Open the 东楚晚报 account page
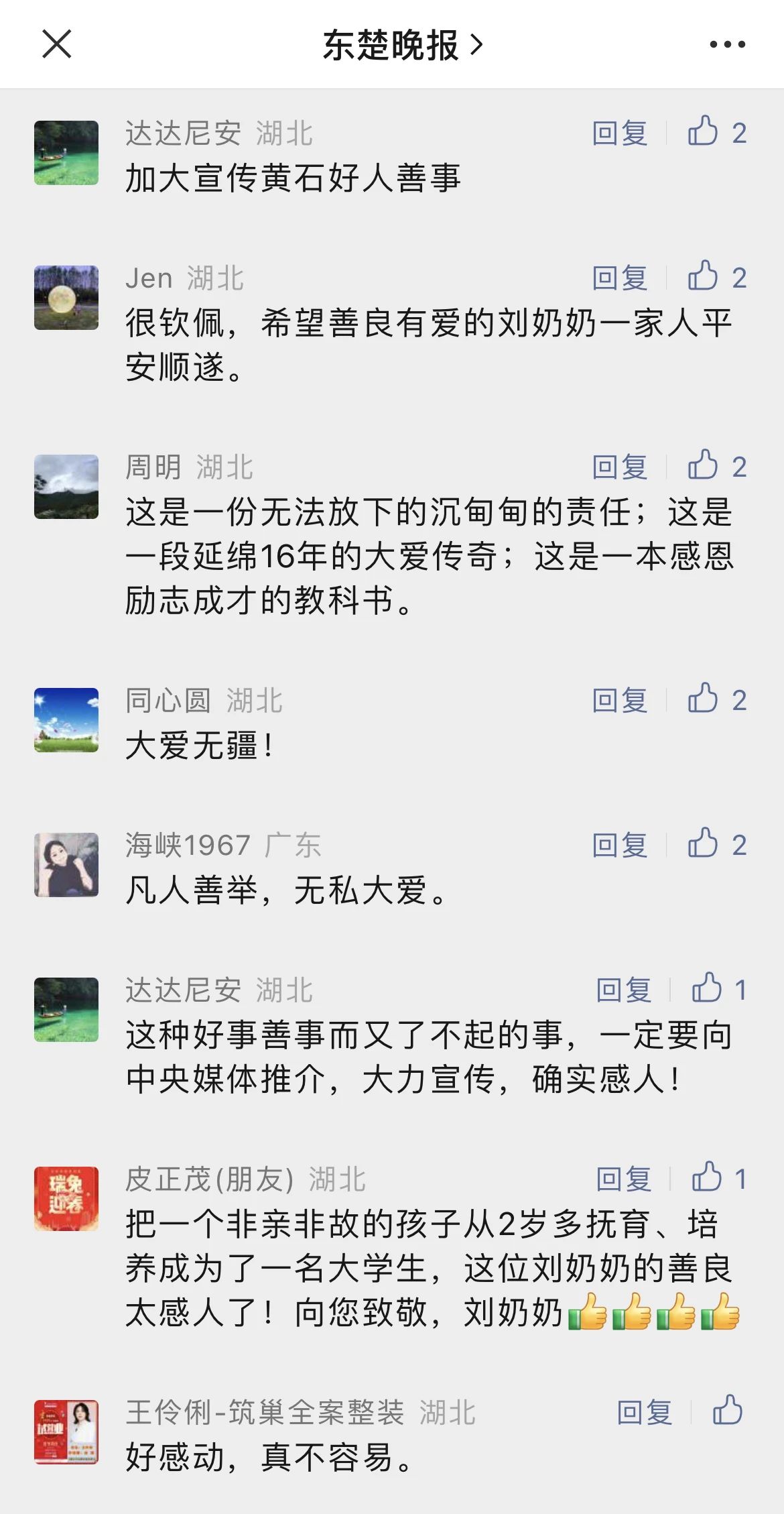Screen dimensions: 784x1514 pyautogui.click(x=402, y=45)
